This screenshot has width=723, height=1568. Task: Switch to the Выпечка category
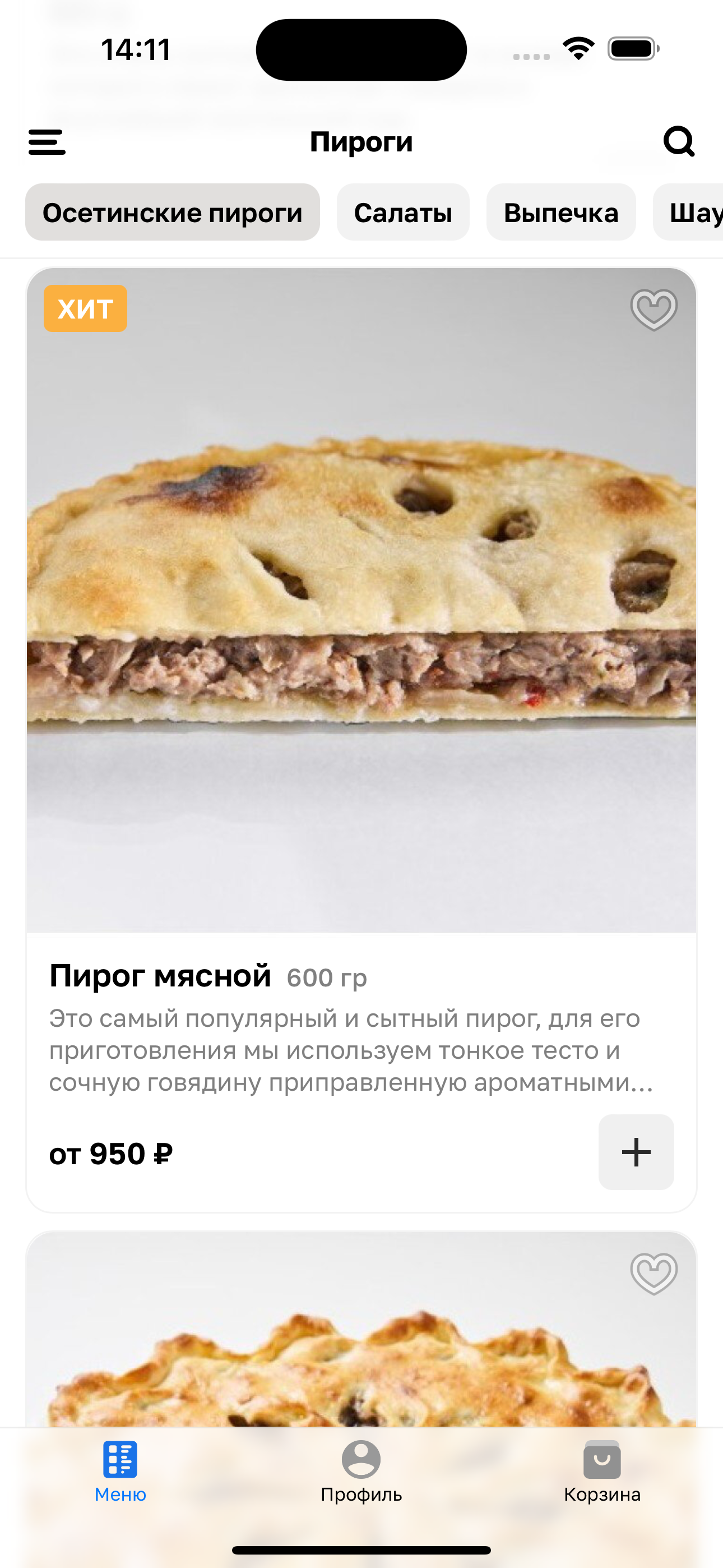(560, 213)
